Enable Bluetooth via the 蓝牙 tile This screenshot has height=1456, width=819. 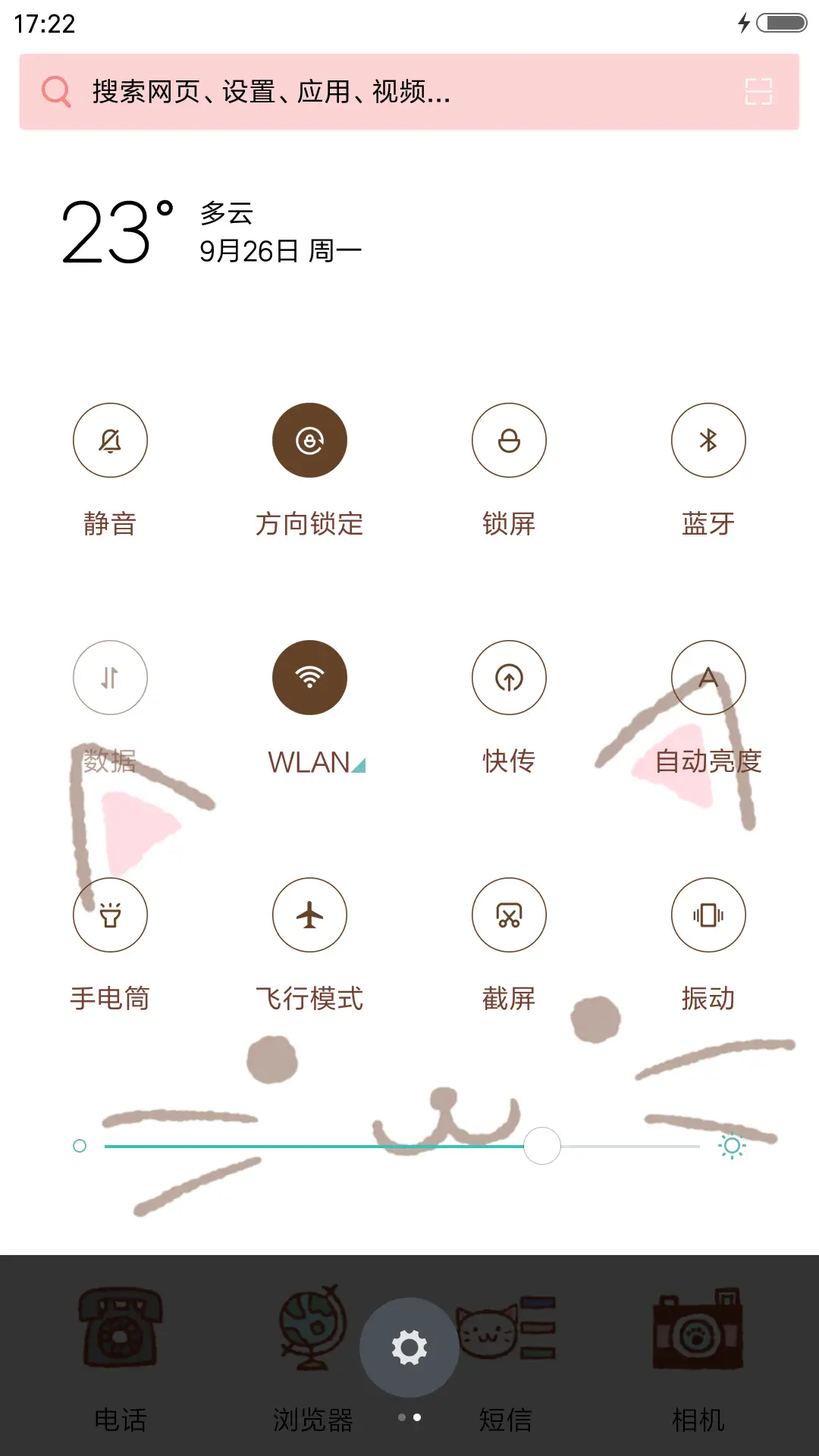coord(708,440)
